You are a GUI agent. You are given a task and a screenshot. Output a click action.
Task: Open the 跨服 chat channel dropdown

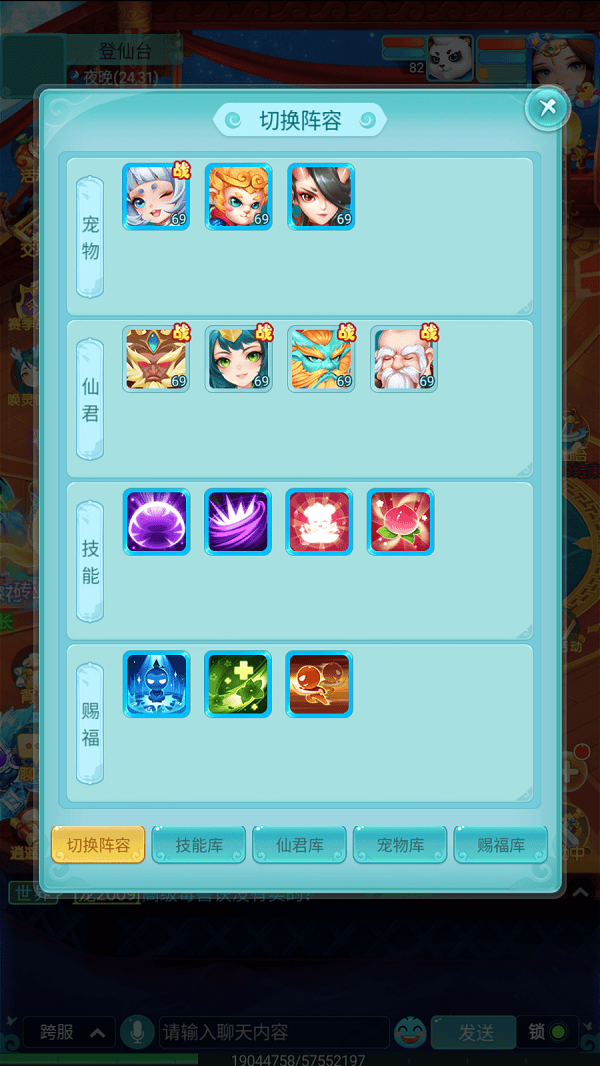tap(70, 1032)
